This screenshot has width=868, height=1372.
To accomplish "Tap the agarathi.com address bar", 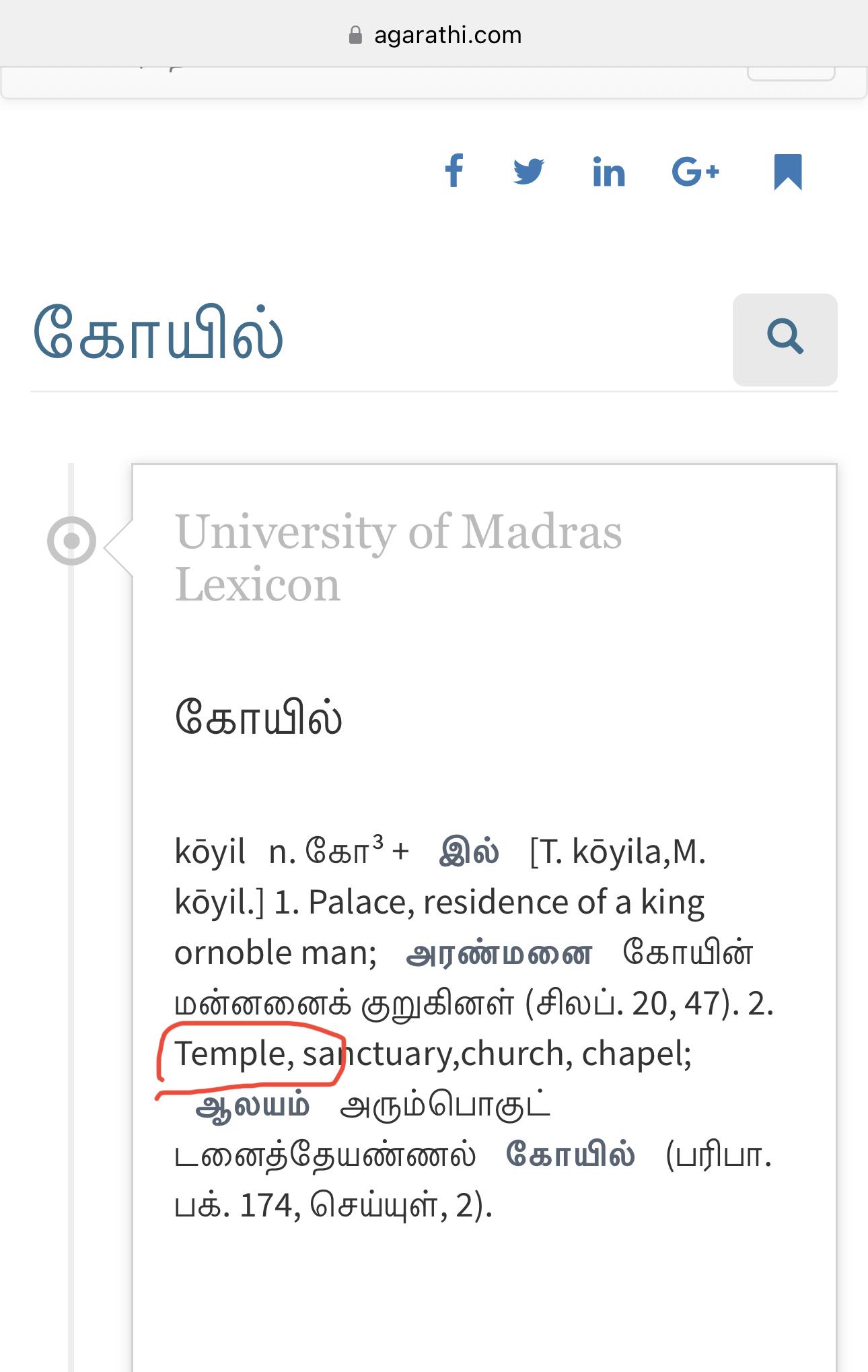I will click(x=435, y=35).
